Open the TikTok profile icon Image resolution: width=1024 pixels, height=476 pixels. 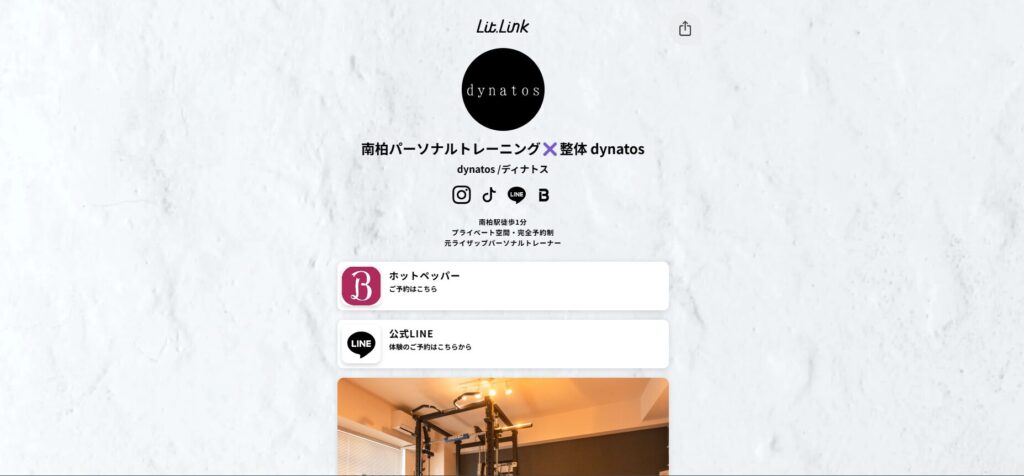pyautogui.click(x=489, y=195)
